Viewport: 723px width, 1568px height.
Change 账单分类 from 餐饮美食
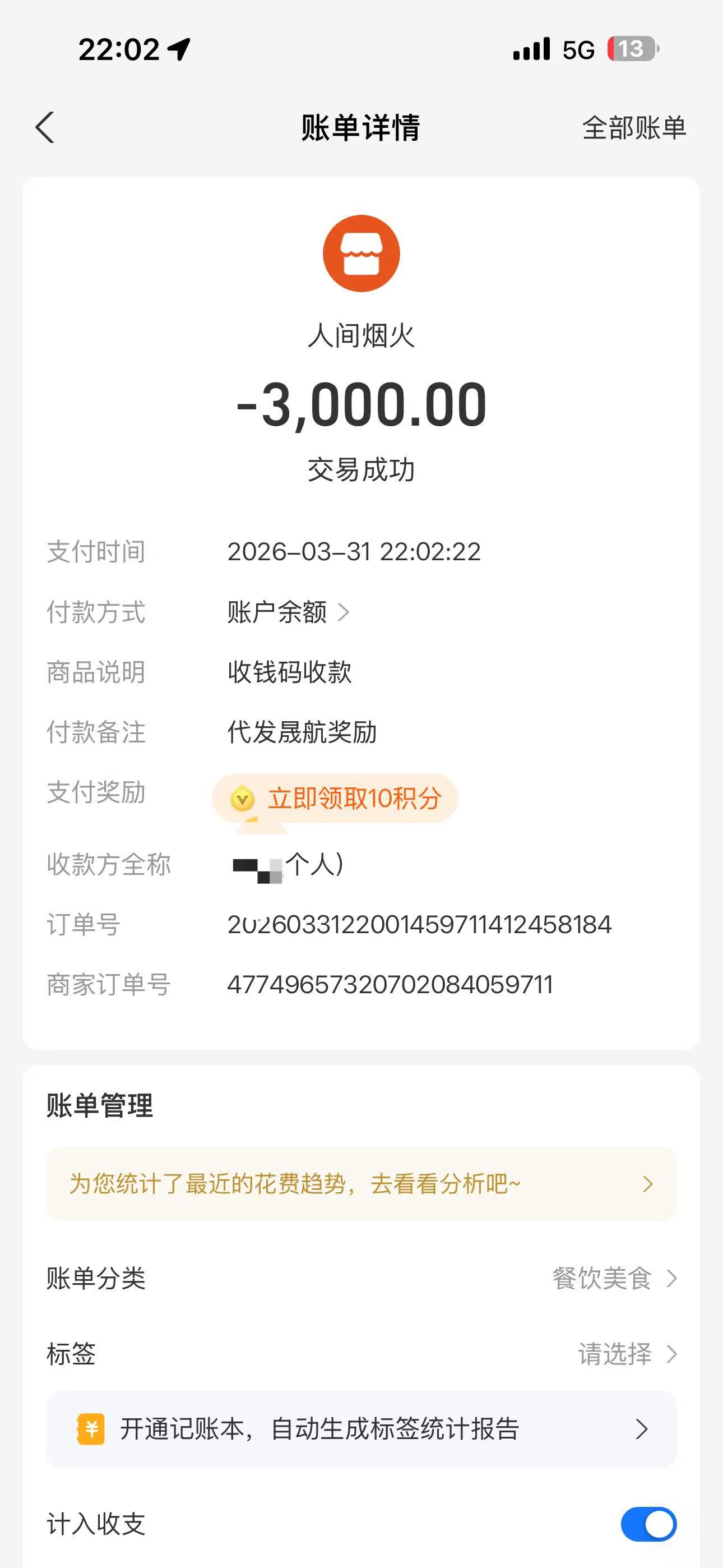614,1278
